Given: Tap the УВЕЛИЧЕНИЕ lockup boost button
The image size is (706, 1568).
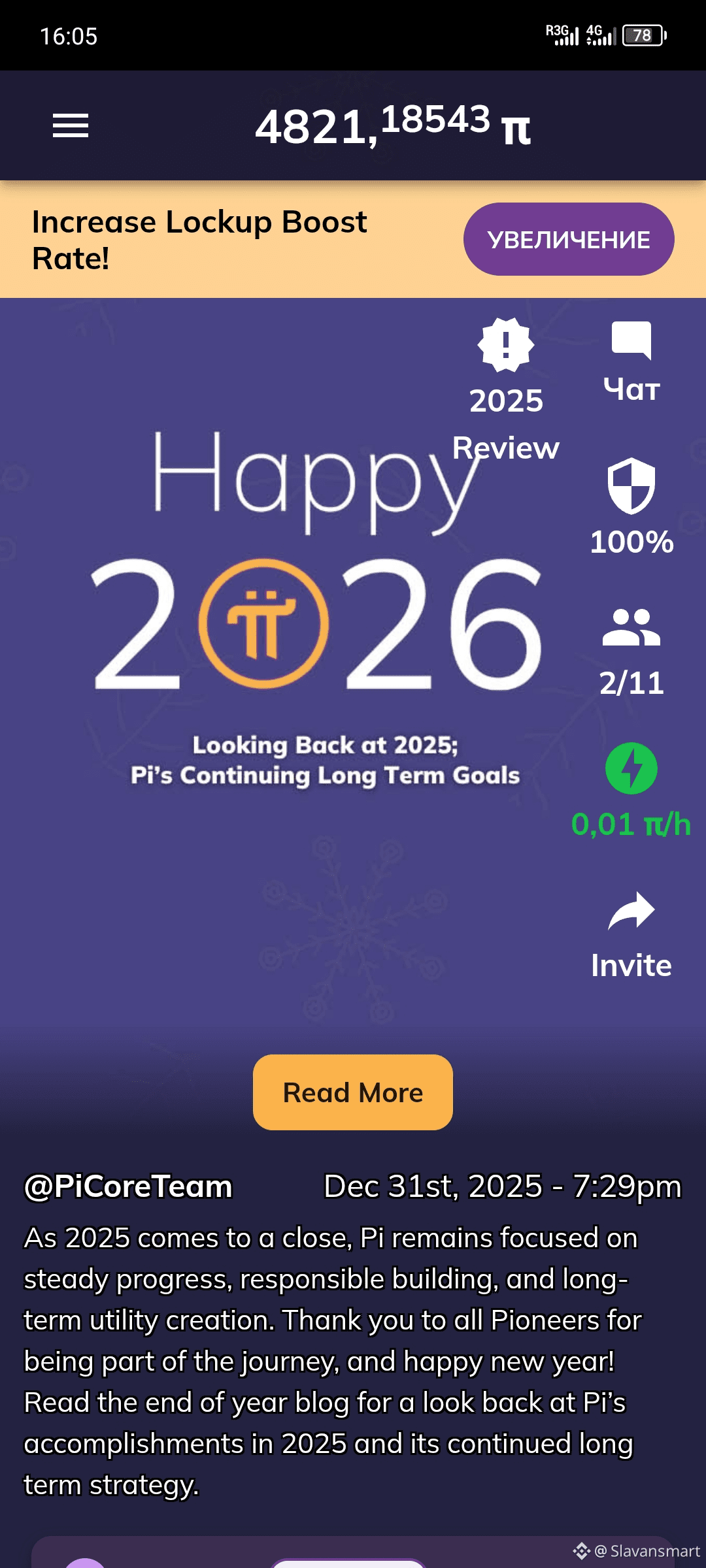Looking at the screenshot, I should coord(569,239).
